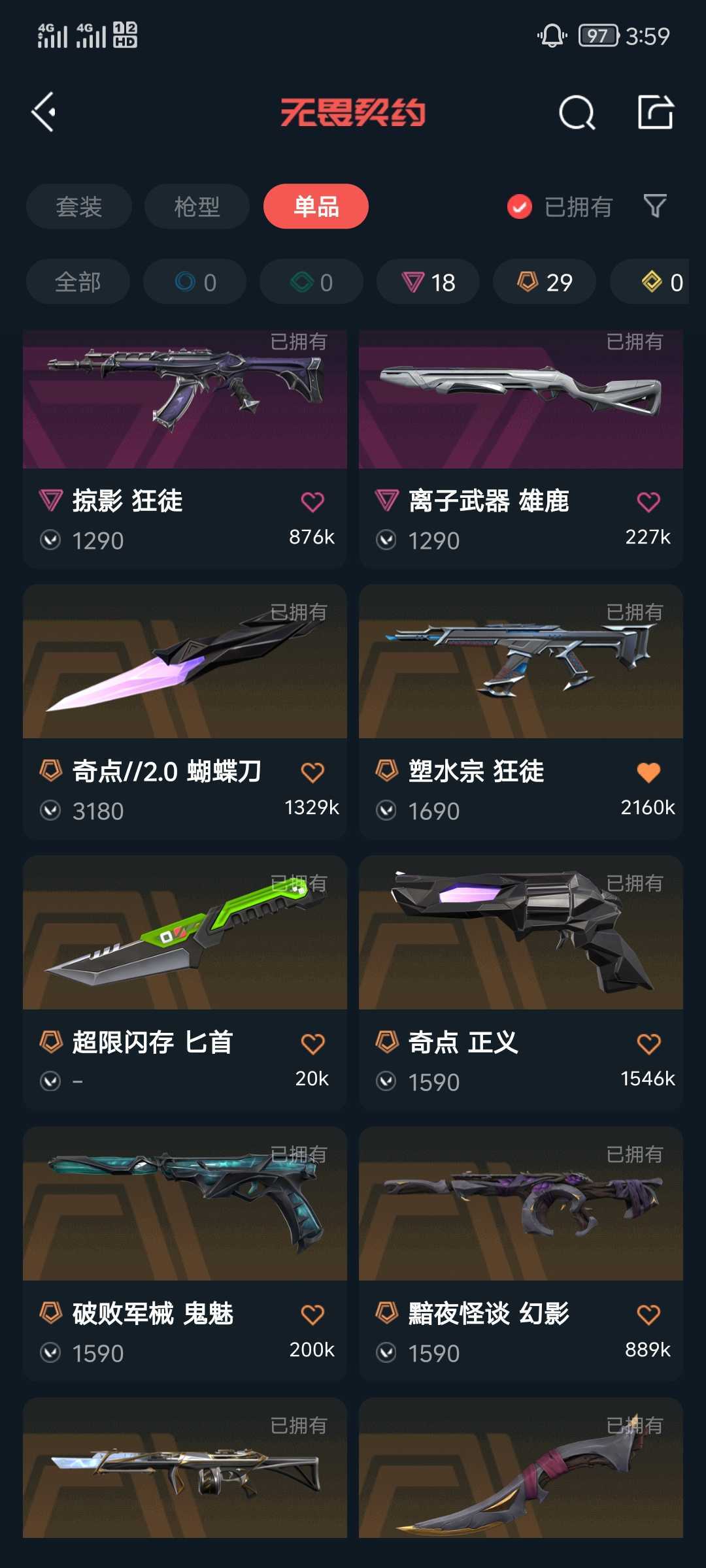This screenshot has width=706, height=1568.
Task: Open the 黯夜怪谈 幻影 skin card
Action: tap(521, 1254)
